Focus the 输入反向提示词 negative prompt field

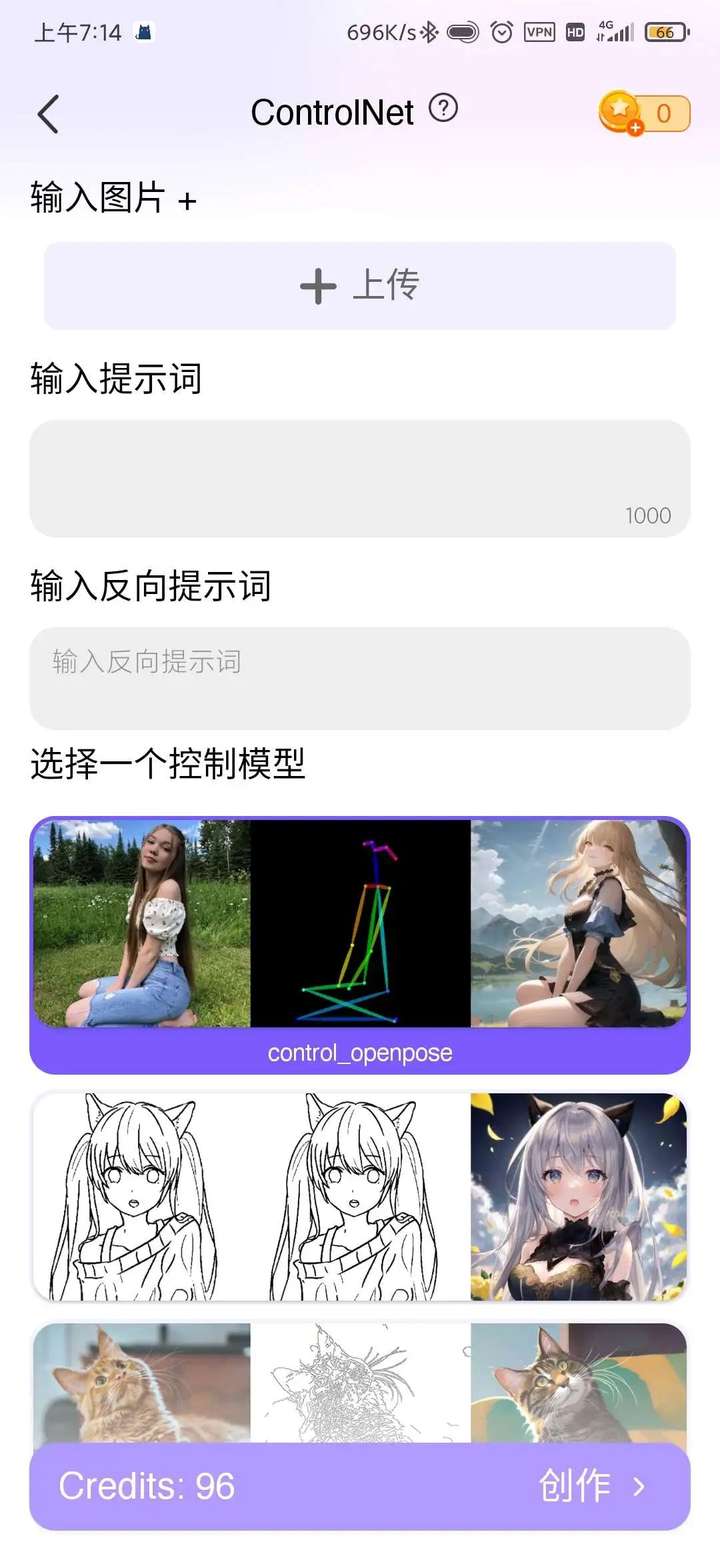pos(360,677)
